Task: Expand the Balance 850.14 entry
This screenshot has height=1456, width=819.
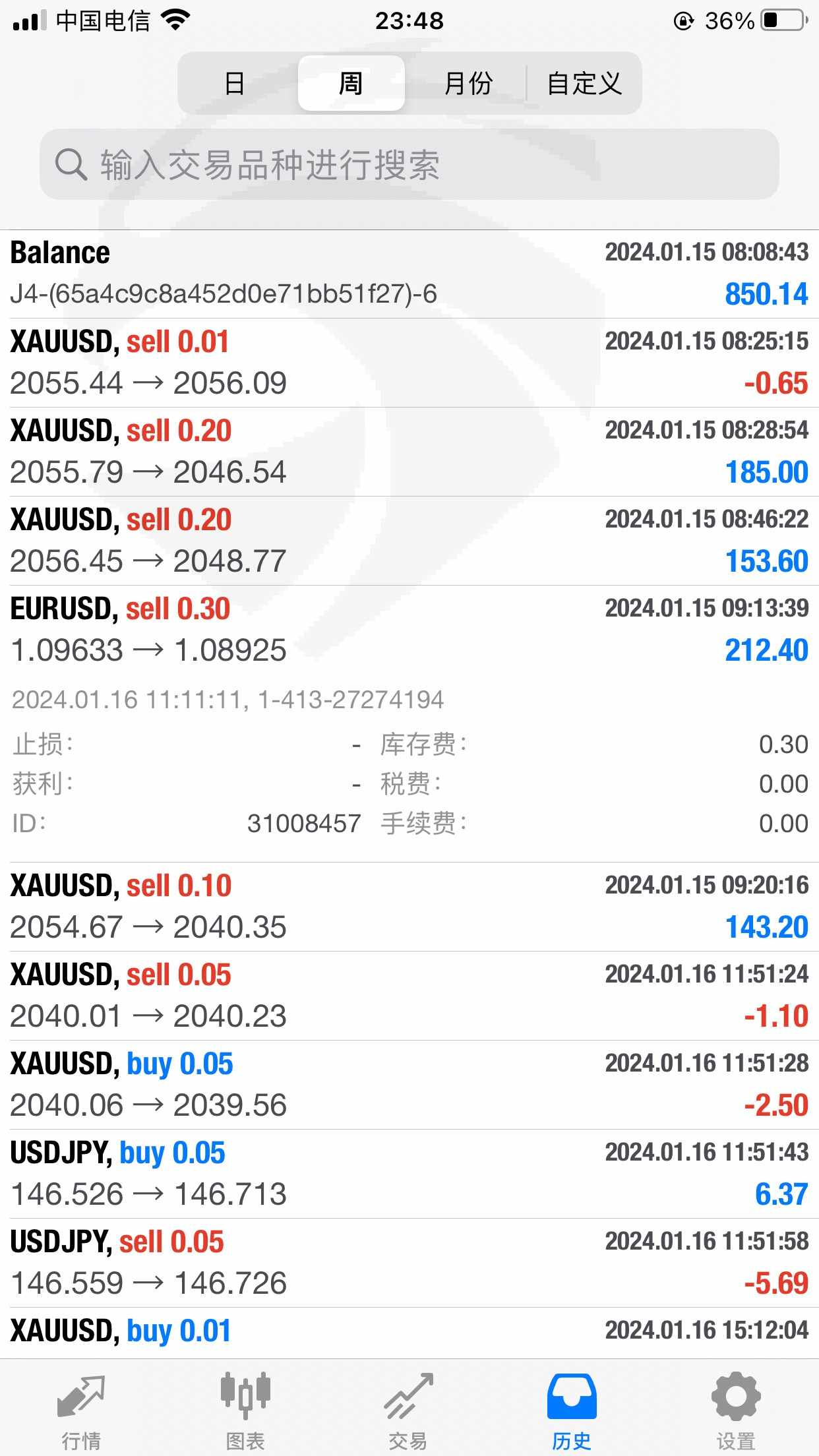Action: tap(409, 274)
